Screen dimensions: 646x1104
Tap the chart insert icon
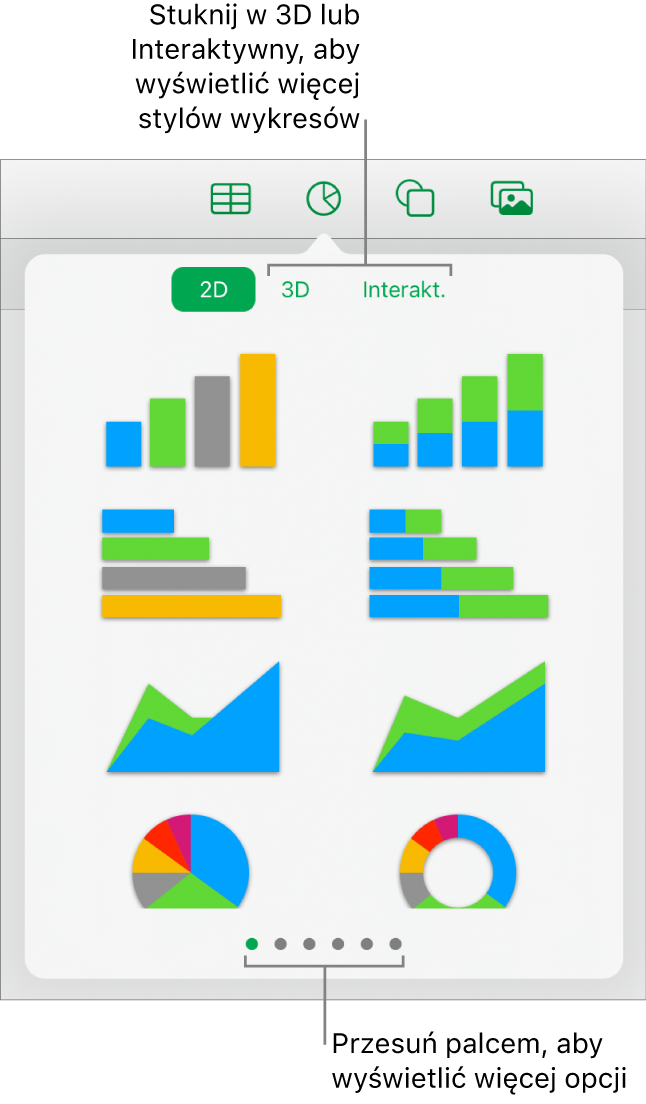coord(323,199)
